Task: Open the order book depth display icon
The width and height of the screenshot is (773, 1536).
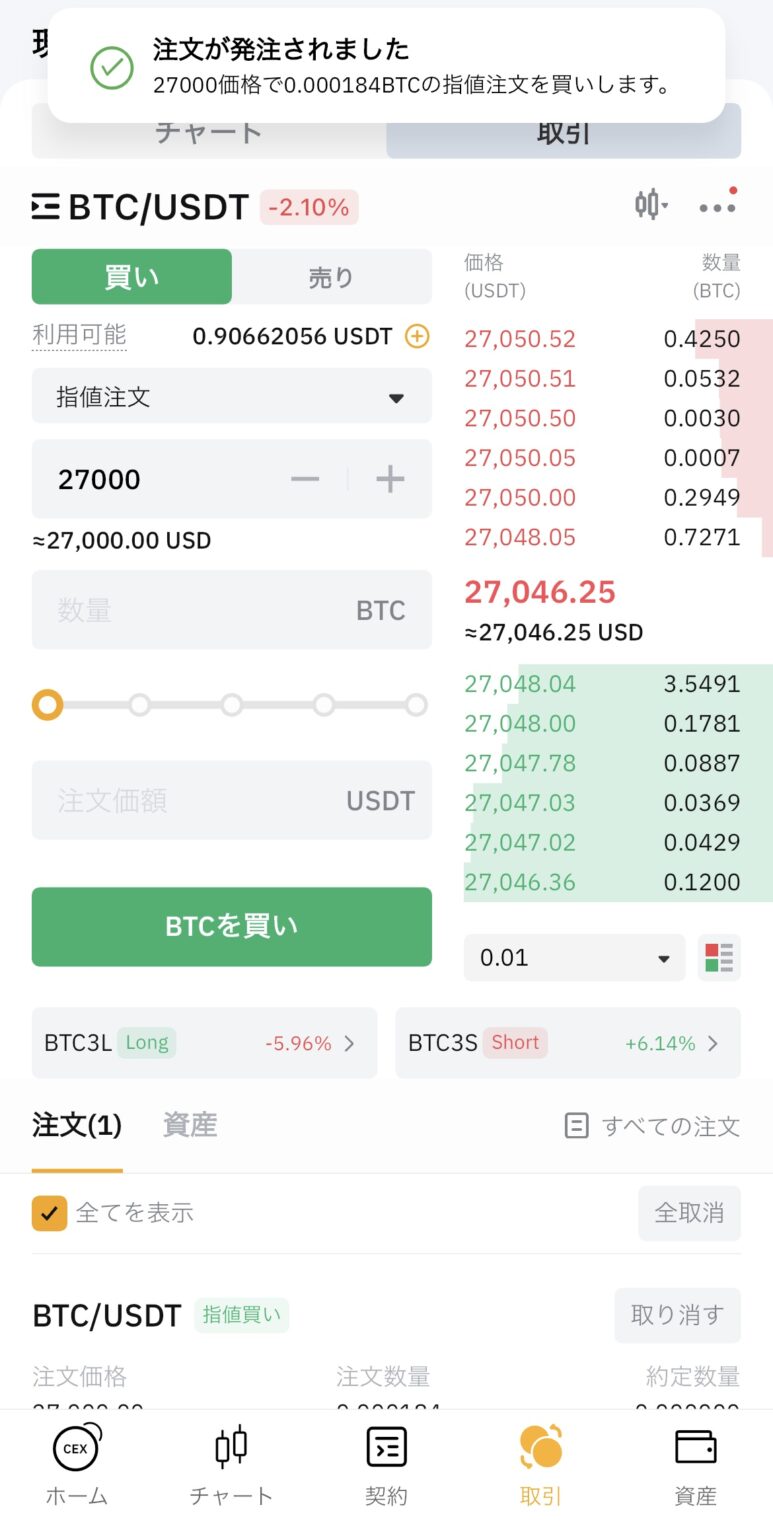Action: tap(719, 957)
